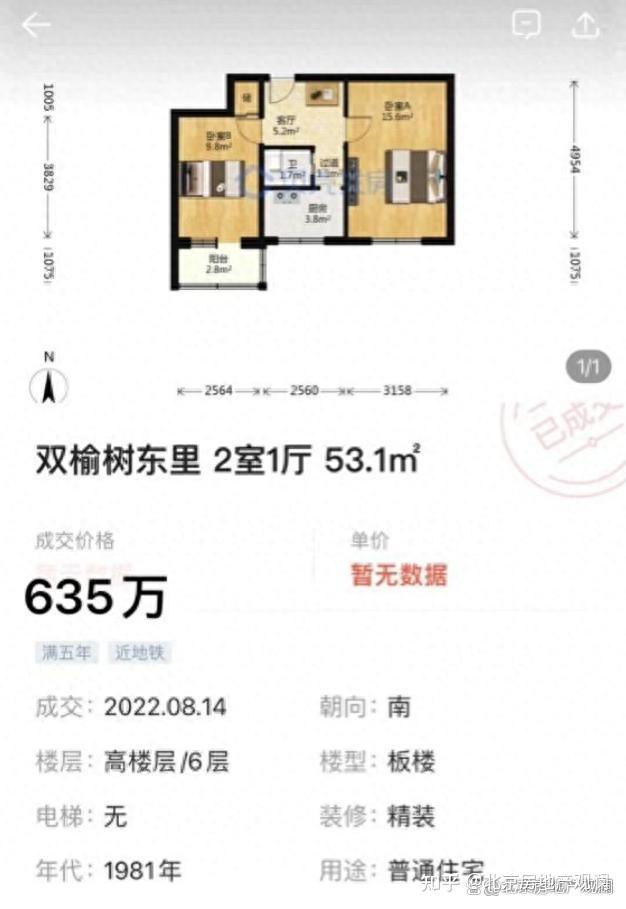This screenshot has height=909, width=626.
Task: Share this sold listing
Action: click(586, 25)
